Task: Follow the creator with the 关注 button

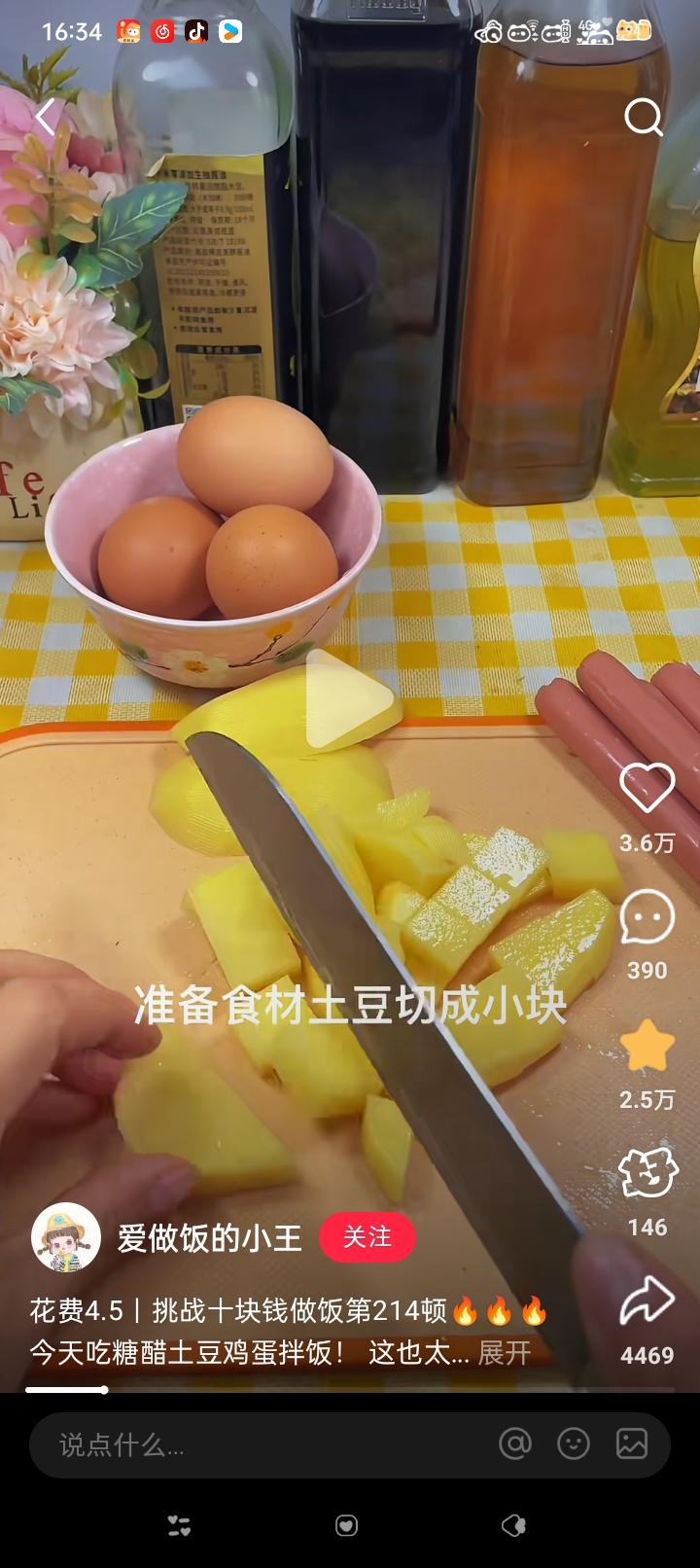Action: [x=367, y=1237]
